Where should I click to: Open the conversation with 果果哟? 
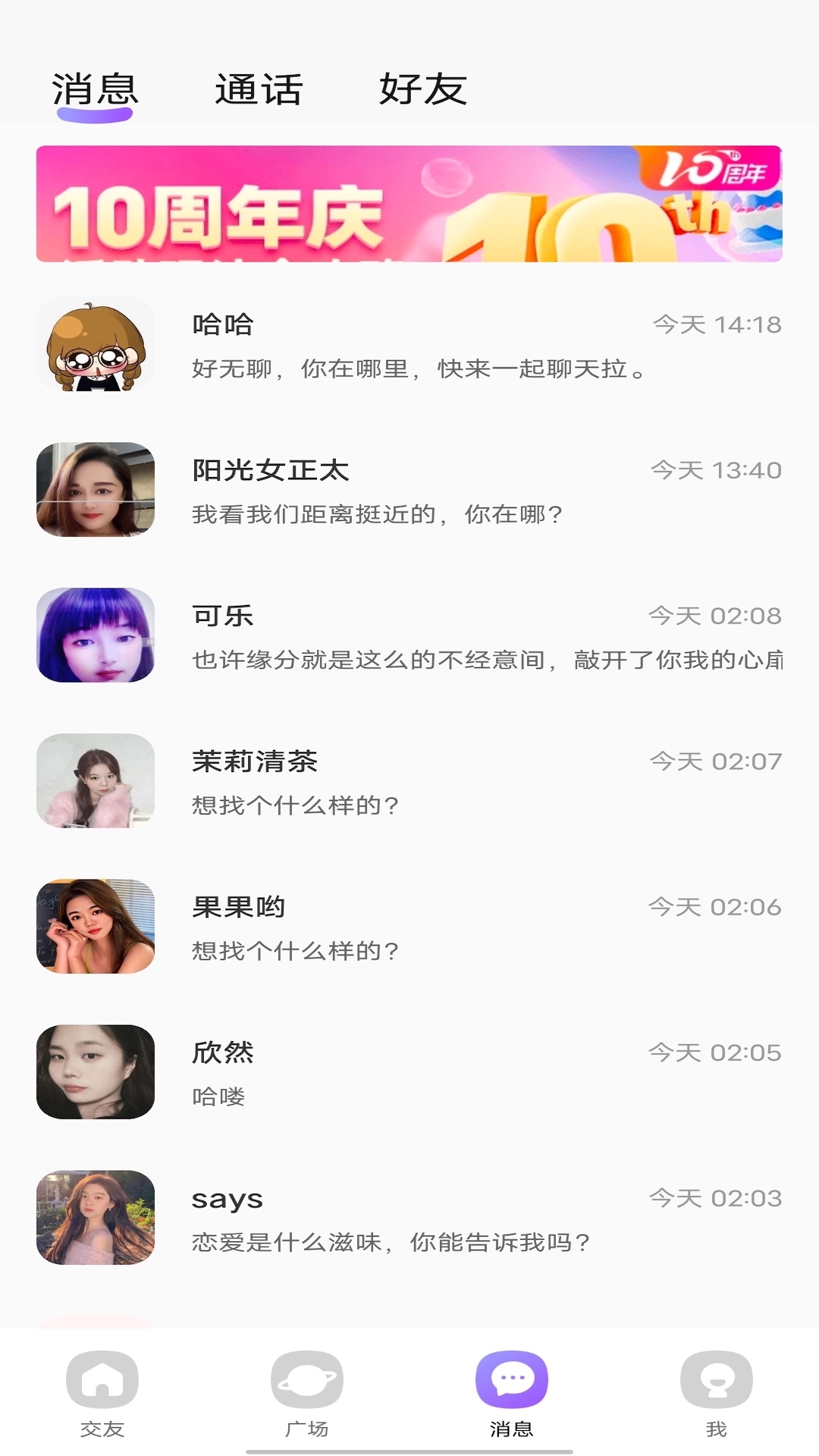[409, 927]
